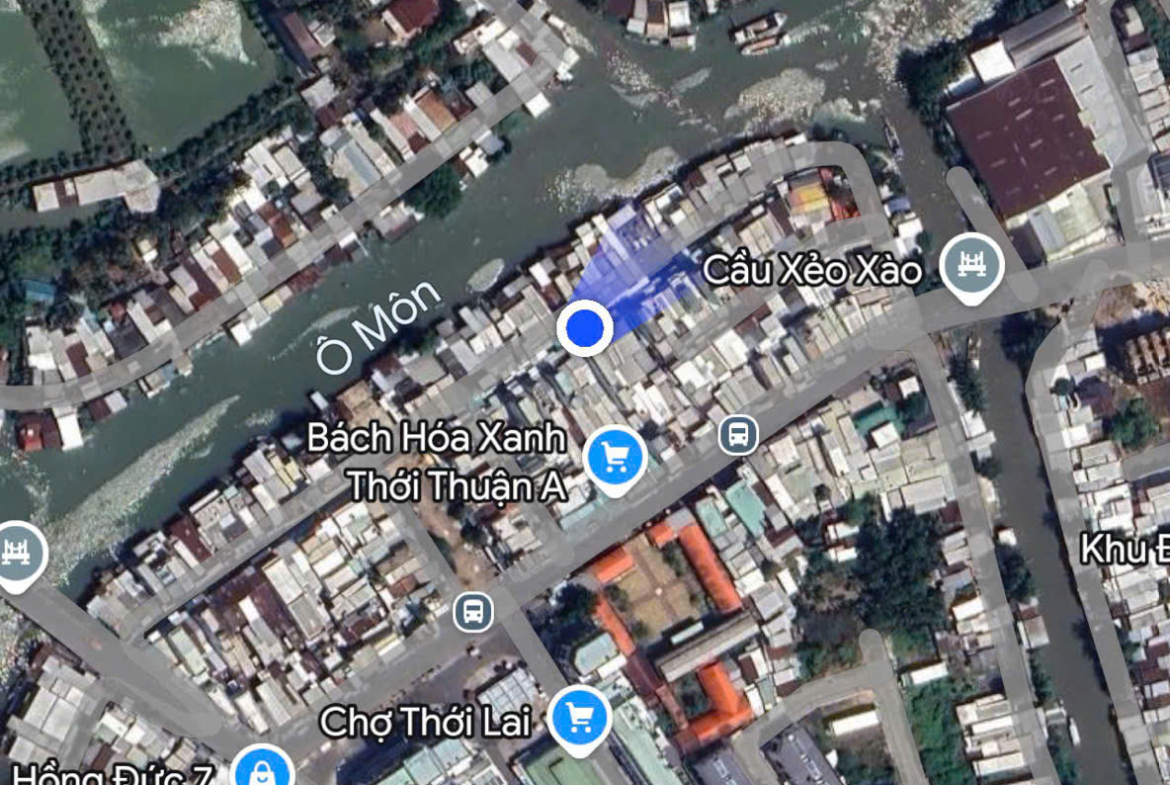1170x785 pixels.
Task: Select the bridge marker at left edge
Action: [x=16, y=554]
